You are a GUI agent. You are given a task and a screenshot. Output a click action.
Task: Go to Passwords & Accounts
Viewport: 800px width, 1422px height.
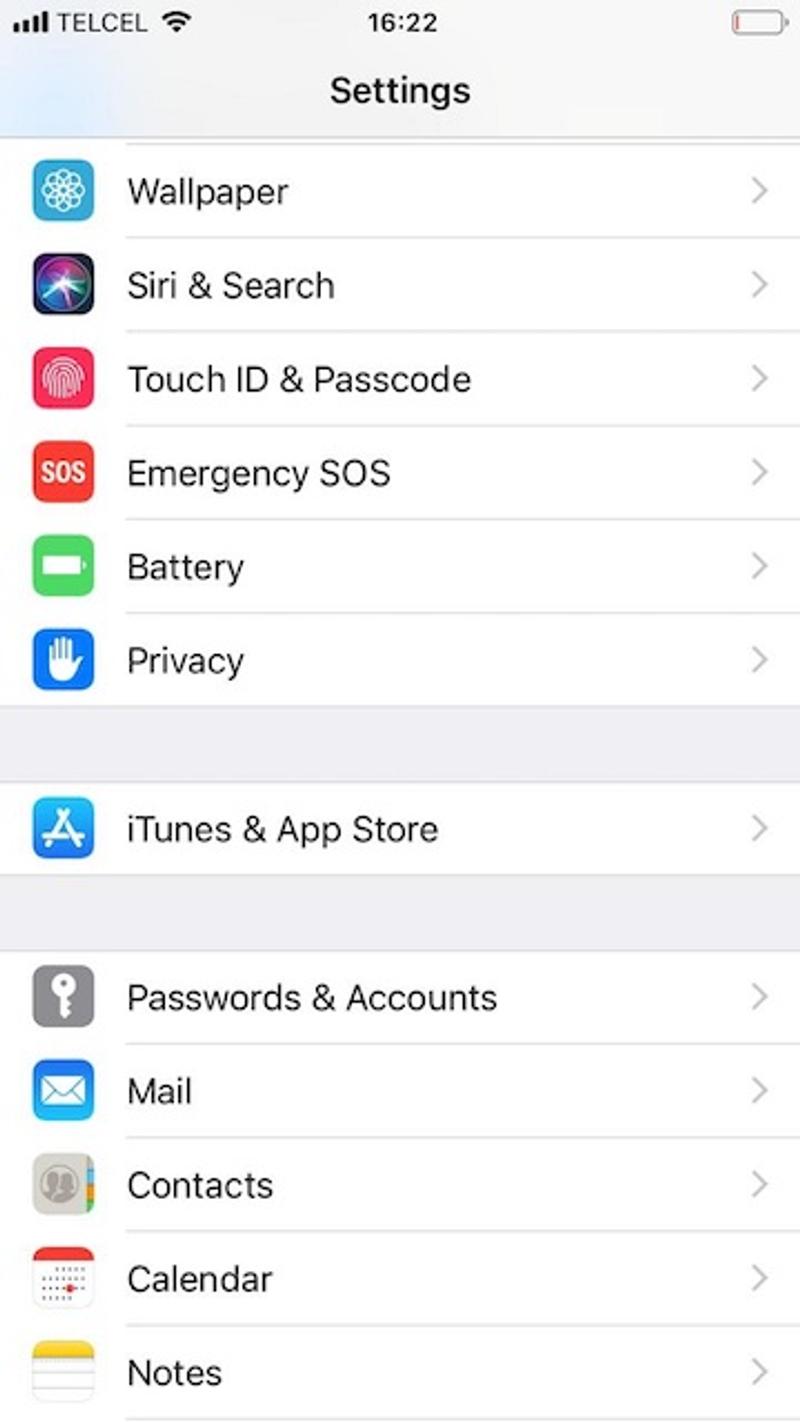(400, 997)
